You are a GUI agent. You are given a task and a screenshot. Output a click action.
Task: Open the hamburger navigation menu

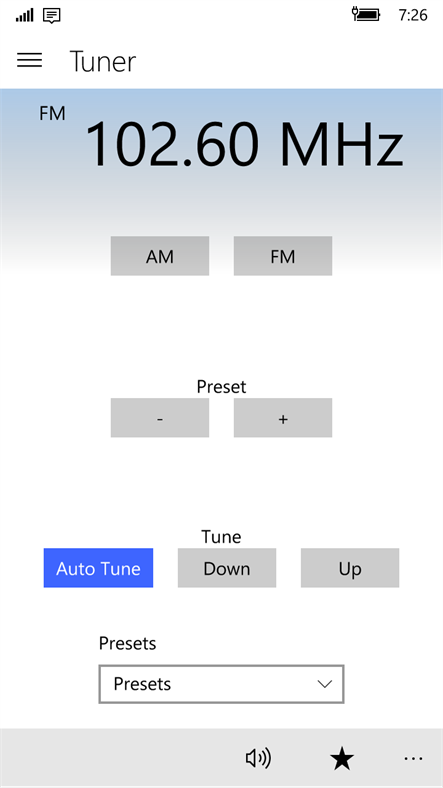point(30,60)
